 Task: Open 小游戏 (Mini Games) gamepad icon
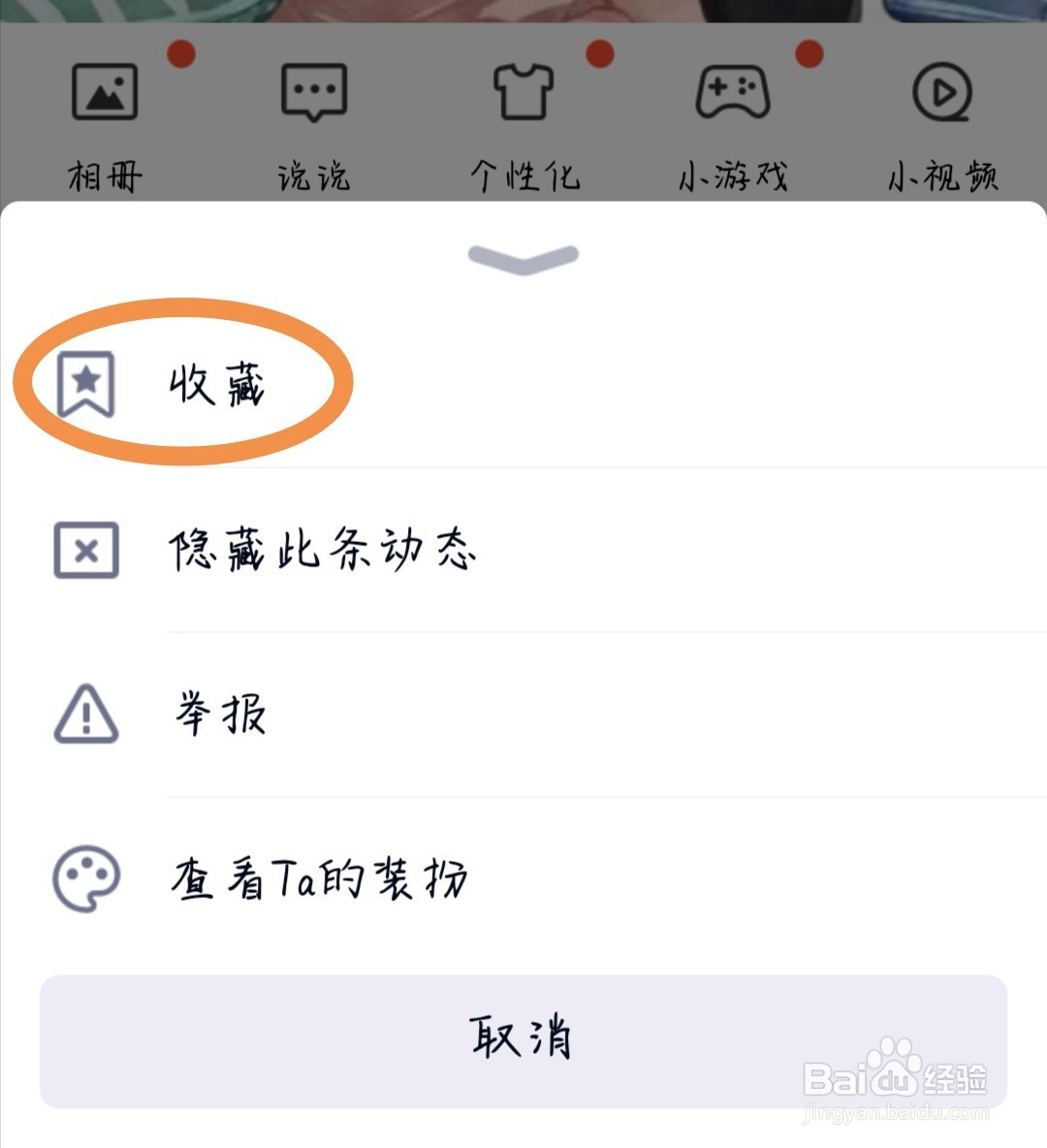pos(734,92)
